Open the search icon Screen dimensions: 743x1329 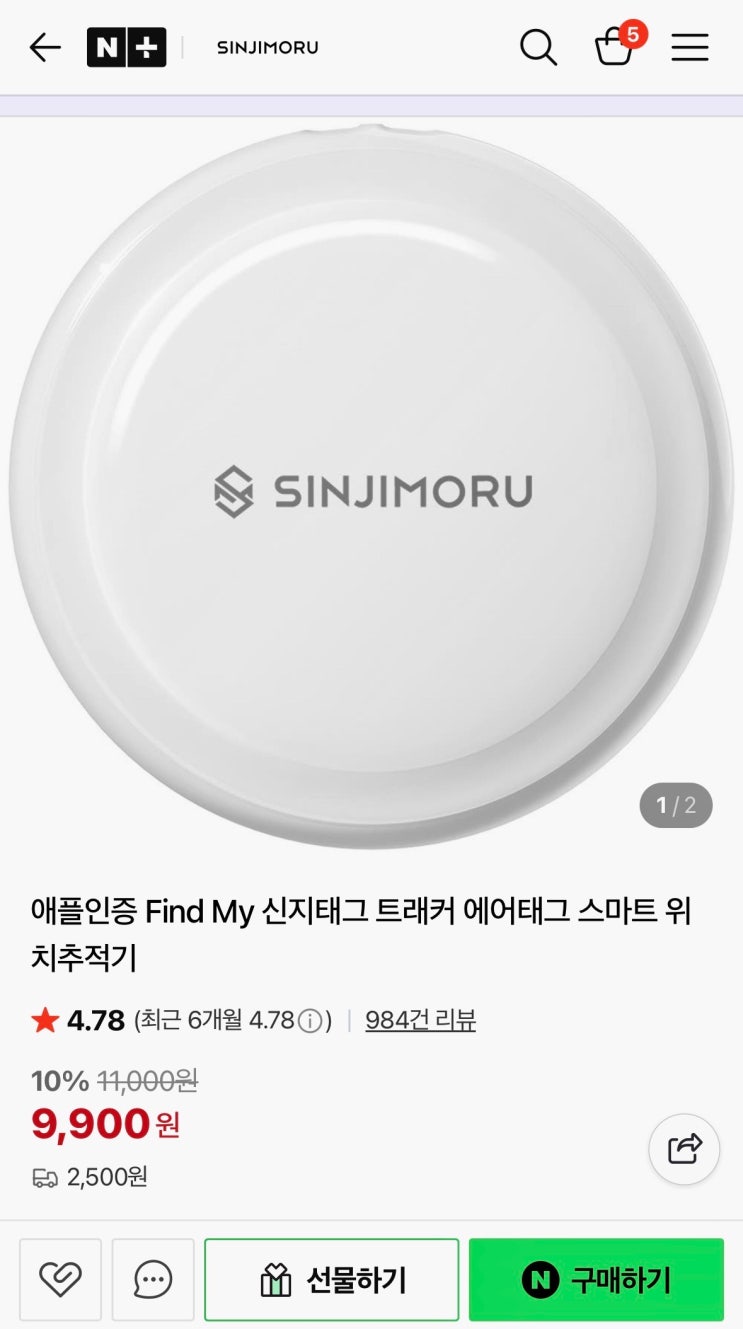pos(538,47)
